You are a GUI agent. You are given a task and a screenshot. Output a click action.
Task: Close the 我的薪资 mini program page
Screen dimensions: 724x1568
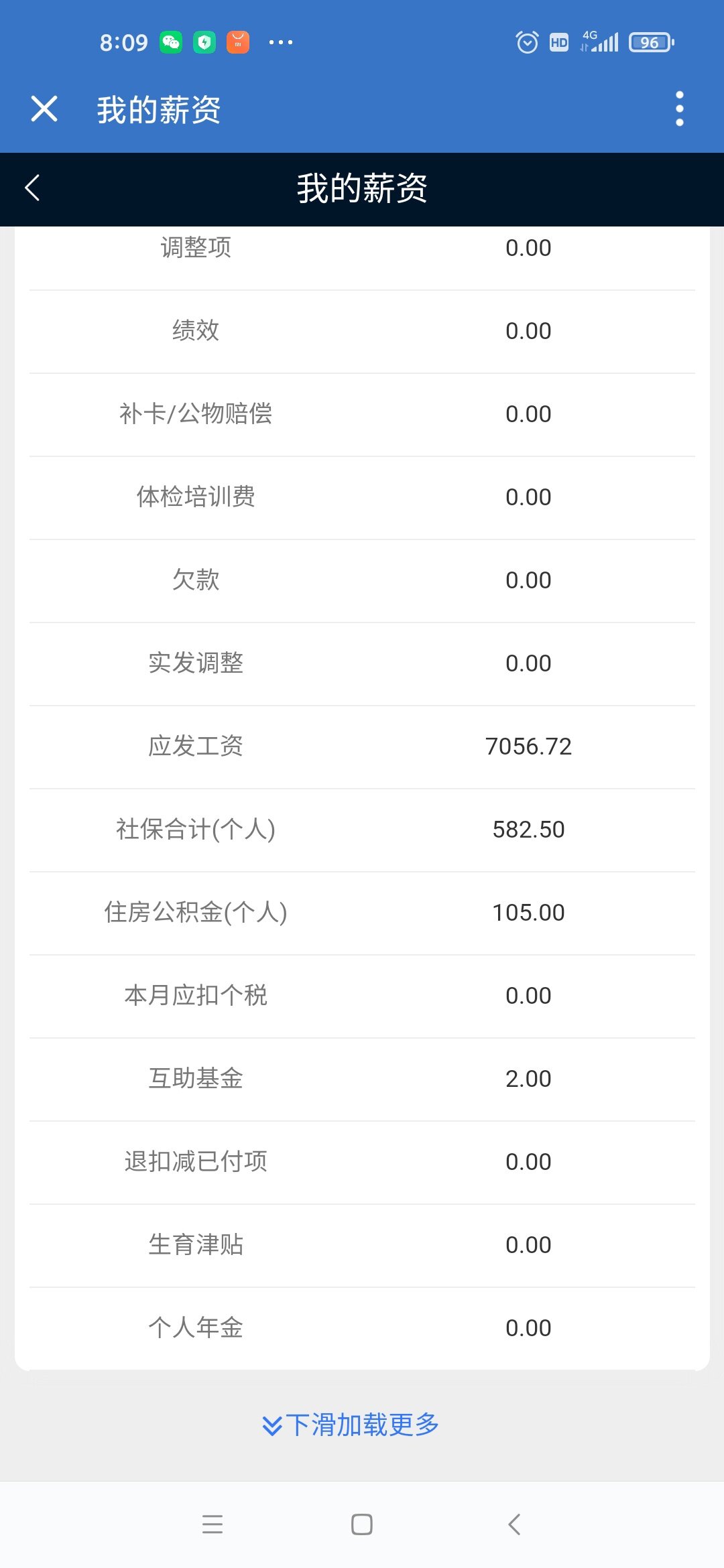pos(44,109)
